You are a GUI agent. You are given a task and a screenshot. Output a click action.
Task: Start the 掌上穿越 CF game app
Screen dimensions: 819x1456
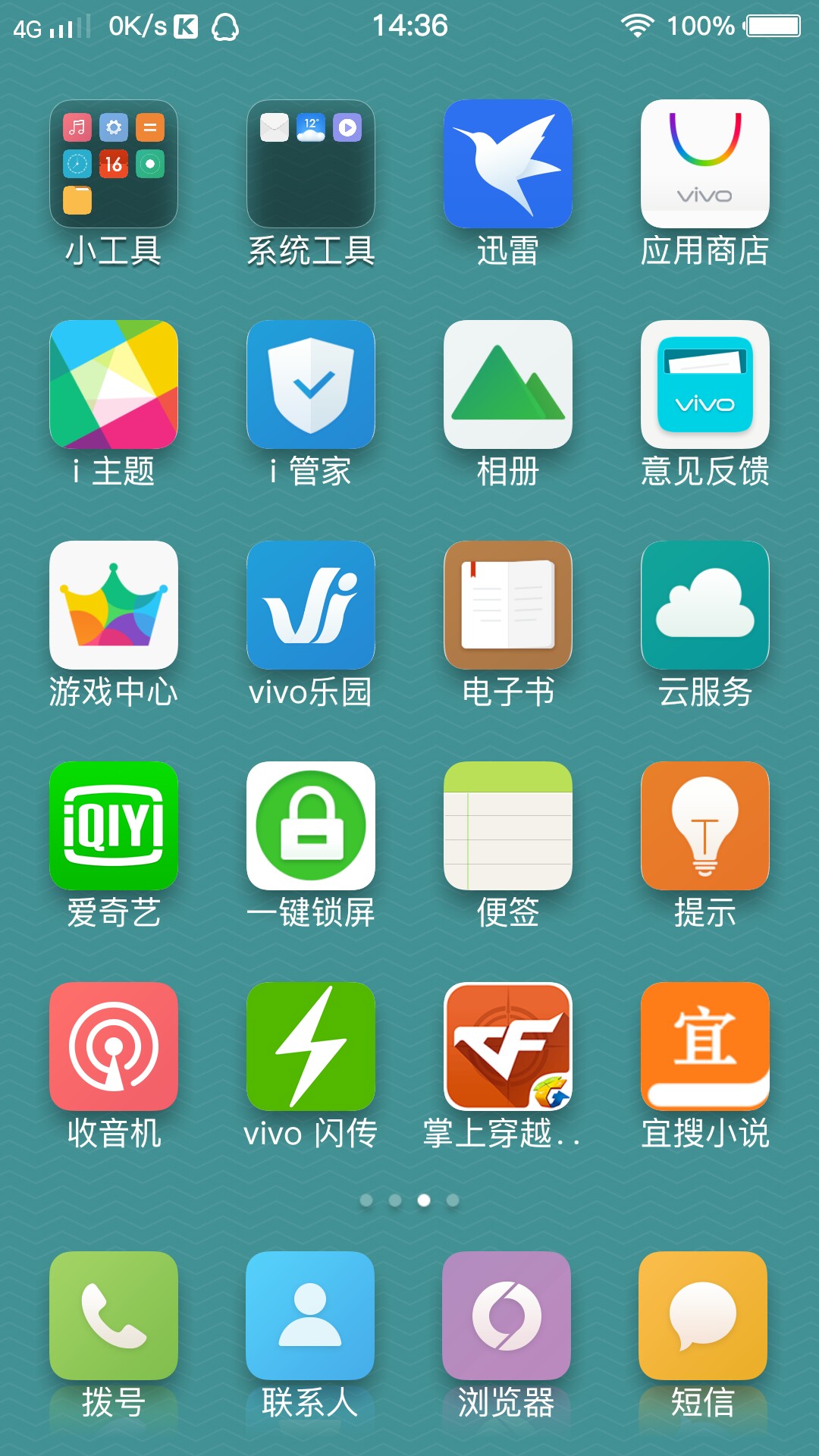tap(507, 1045)
